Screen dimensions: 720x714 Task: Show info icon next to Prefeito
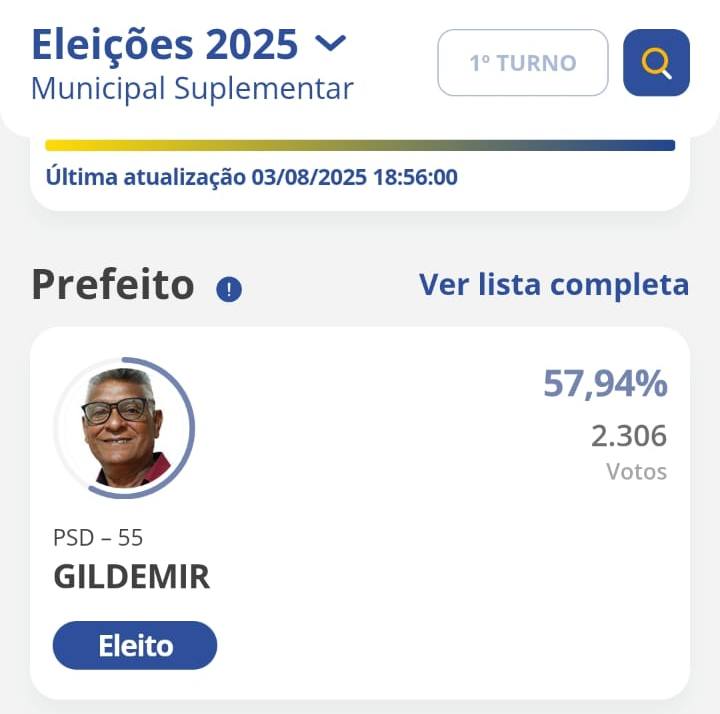229,290
